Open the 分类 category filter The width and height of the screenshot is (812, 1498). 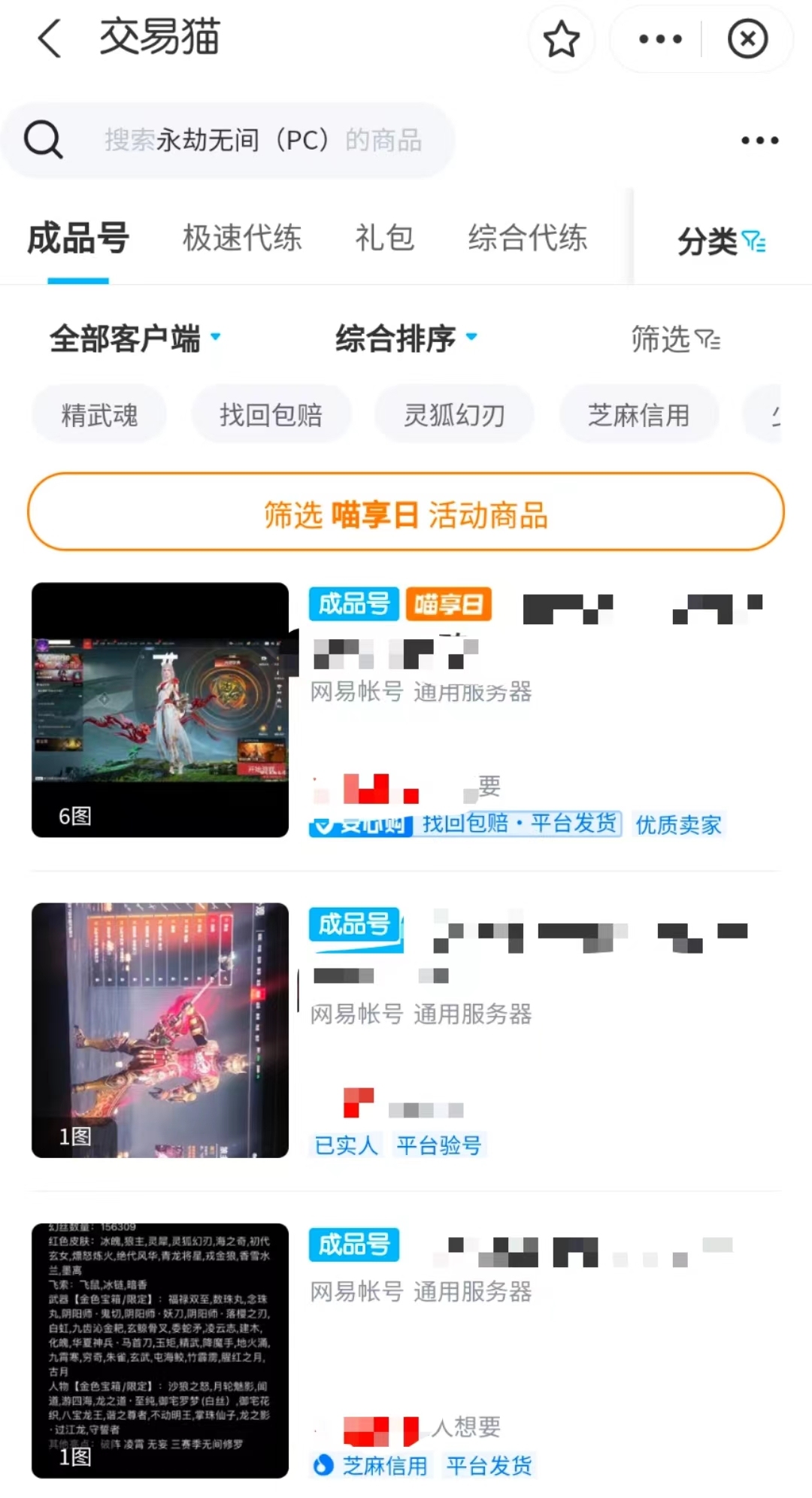(720, 241)
